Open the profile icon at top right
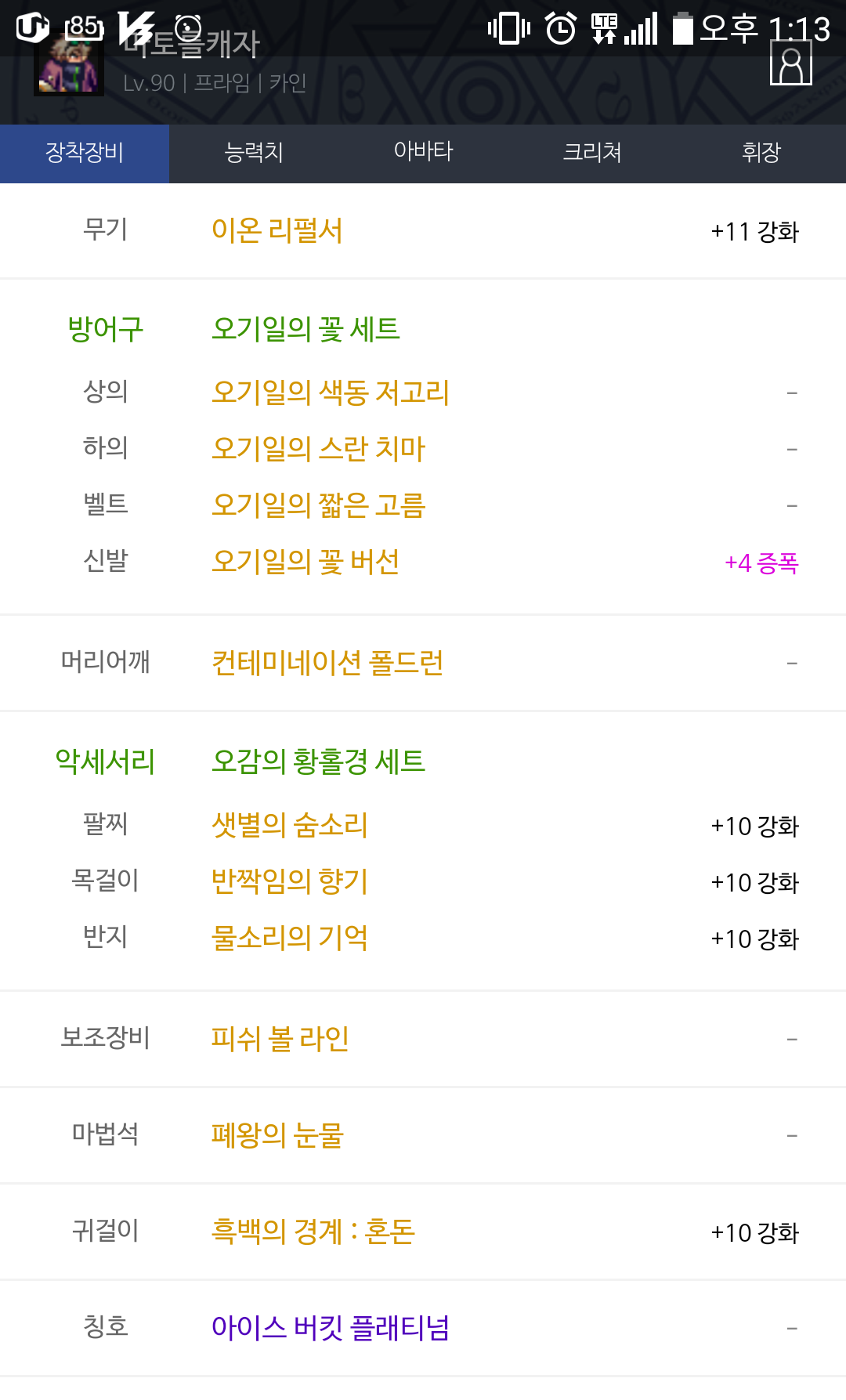 pos(790,63)
